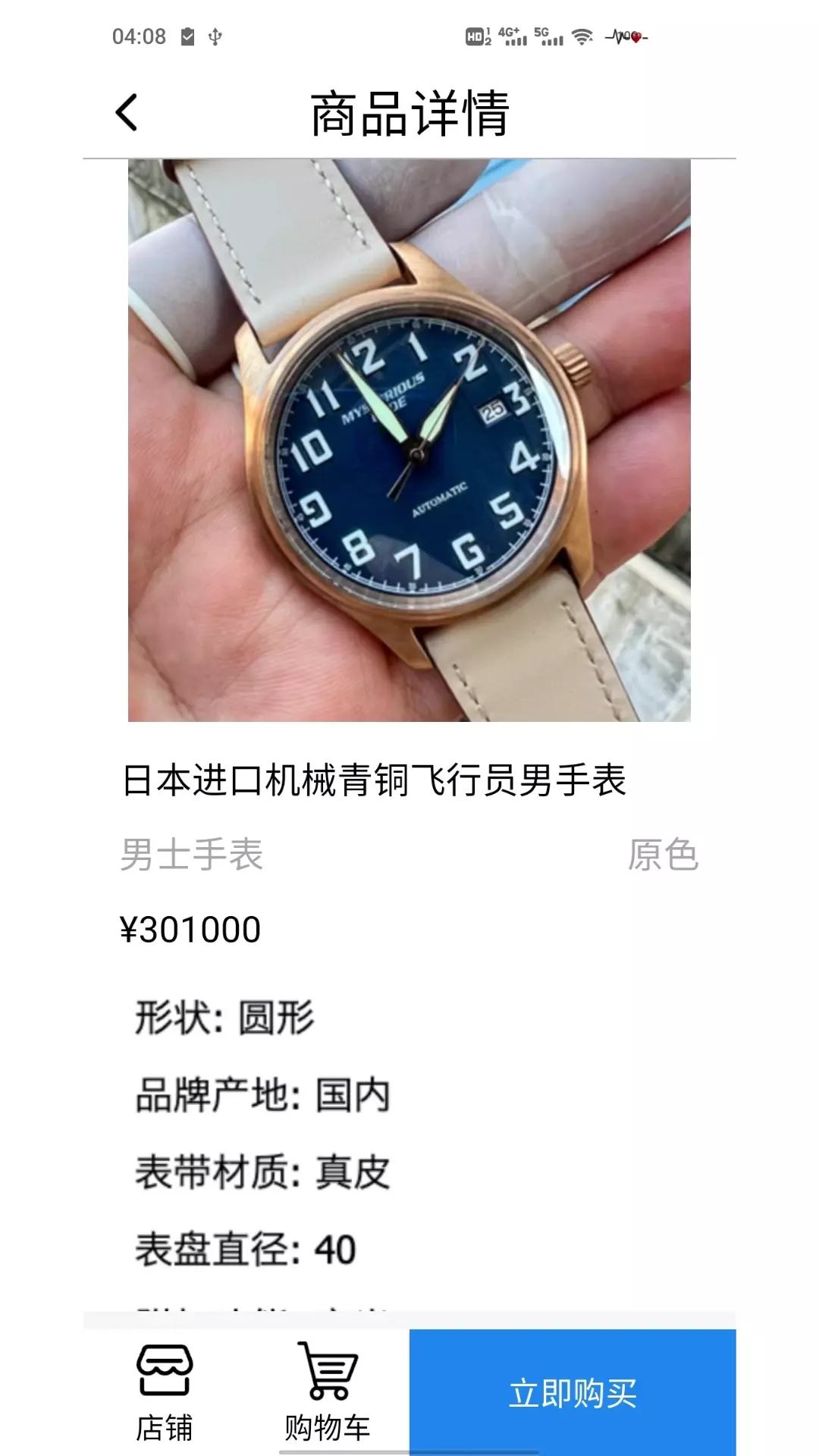
Task: Tap 立即购买 to buy now
Action: click(573, 1392)
